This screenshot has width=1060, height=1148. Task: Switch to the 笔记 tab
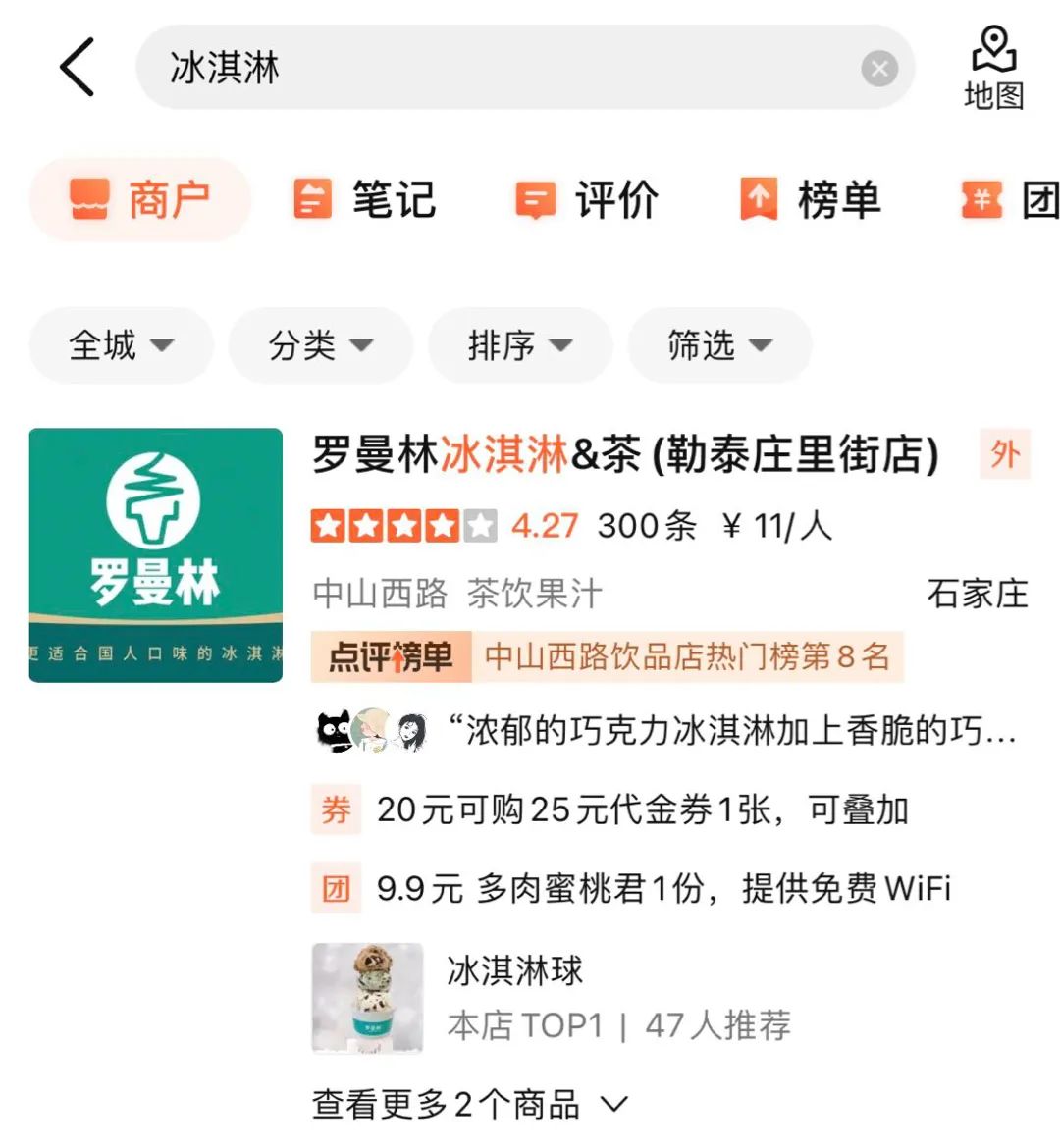pyautogui.click(x=365, y=200)
